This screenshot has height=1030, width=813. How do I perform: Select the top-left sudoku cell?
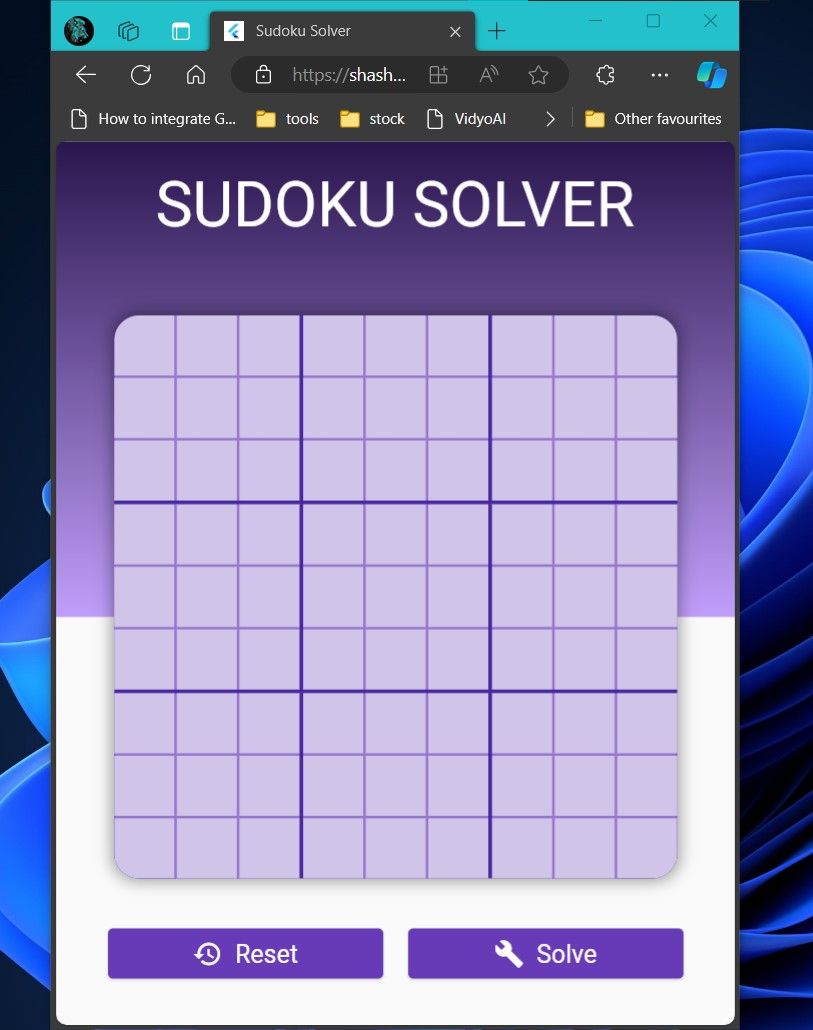tap(145, 346)
